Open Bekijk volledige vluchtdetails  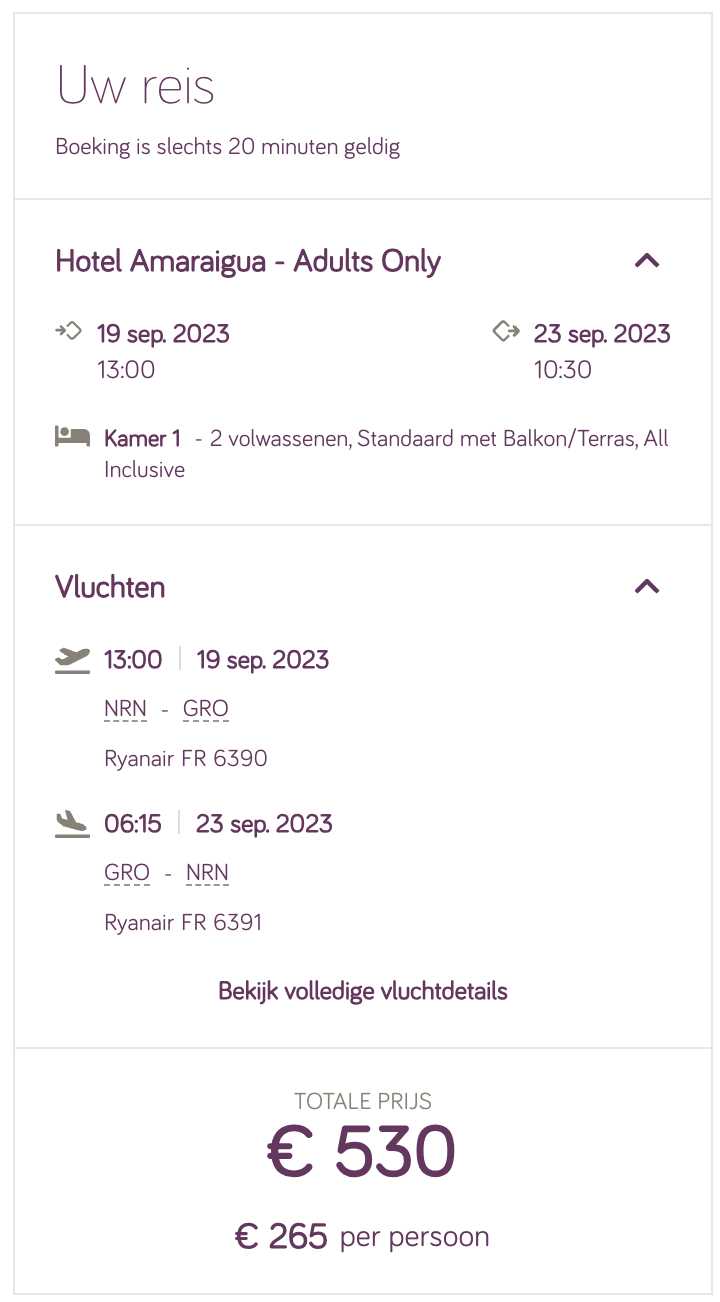pos(363,991)
